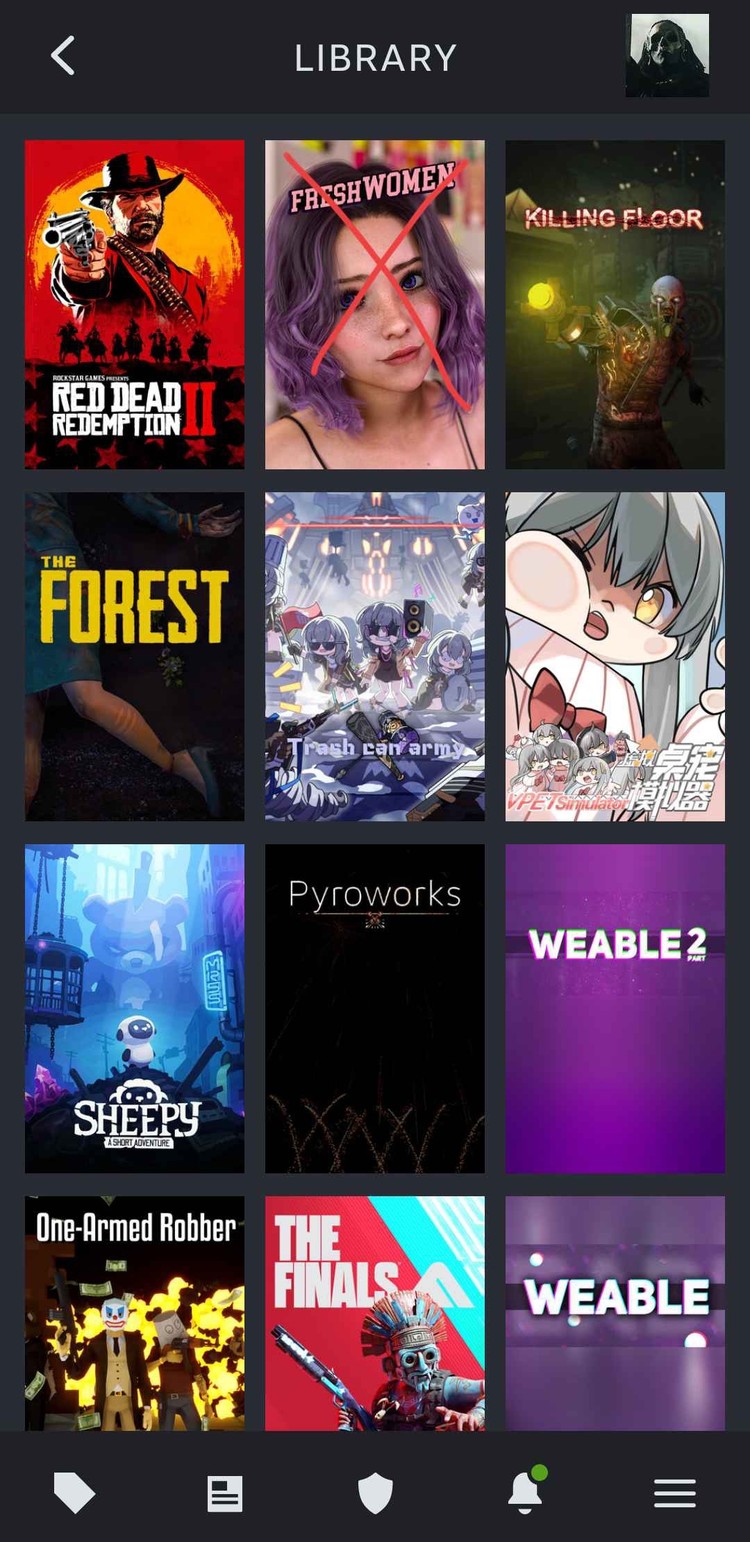Switch to the news tab
The height and width of the screenshot is (1542, 750).
point(224,1494)
